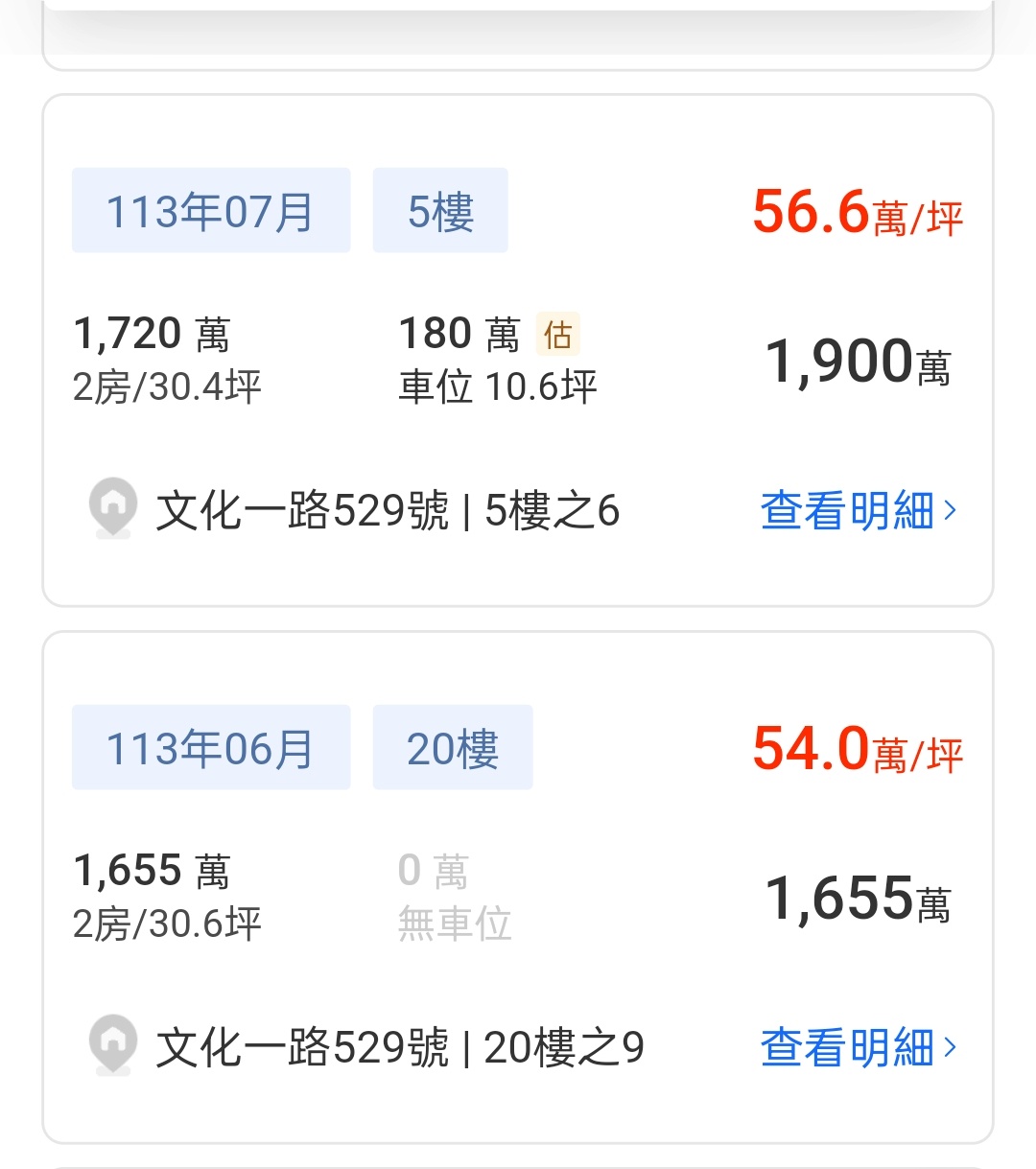Open 查看明細 for 5樓之6 listing
The width and height of the screenshot is (1036, 1169).
(x=858, y=510)
